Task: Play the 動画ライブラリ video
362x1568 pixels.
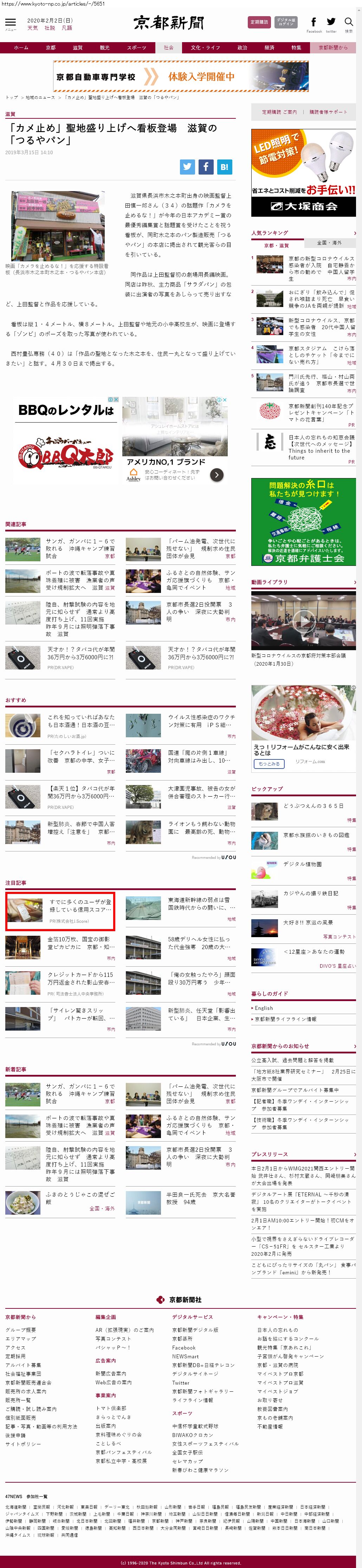Action: coord(304,620)
